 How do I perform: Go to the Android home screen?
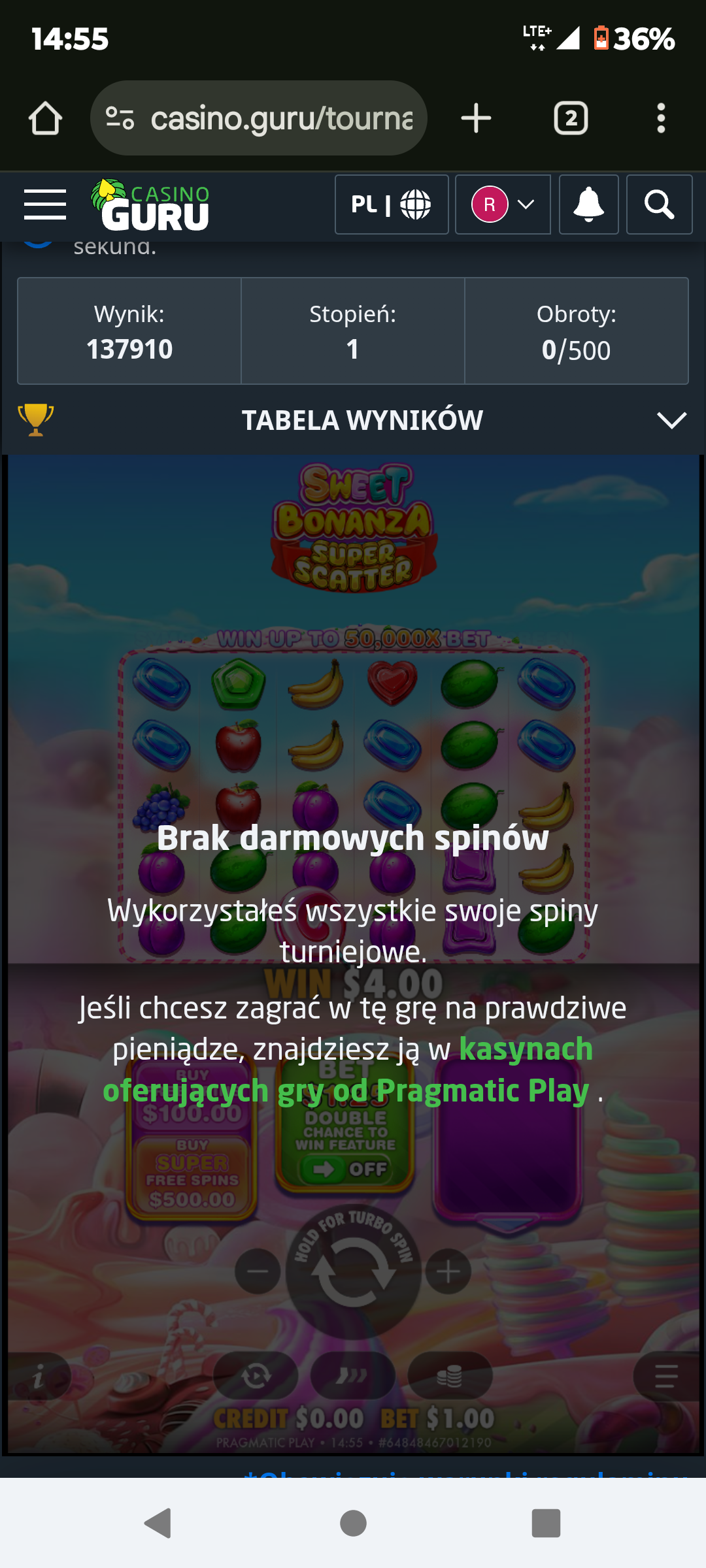353,1523
